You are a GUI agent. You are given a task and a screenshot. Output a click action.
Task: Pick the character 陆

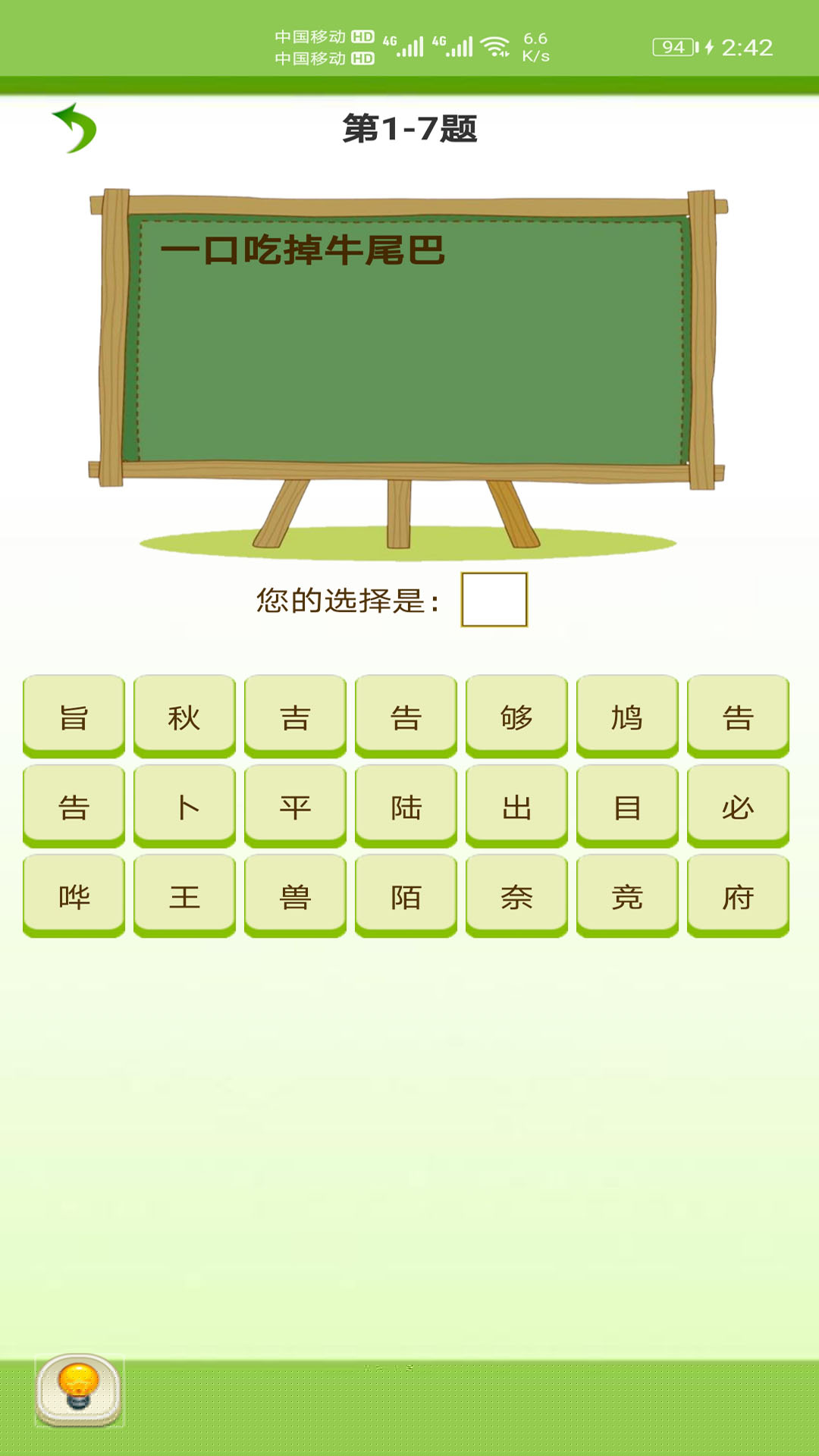(406, 806)
